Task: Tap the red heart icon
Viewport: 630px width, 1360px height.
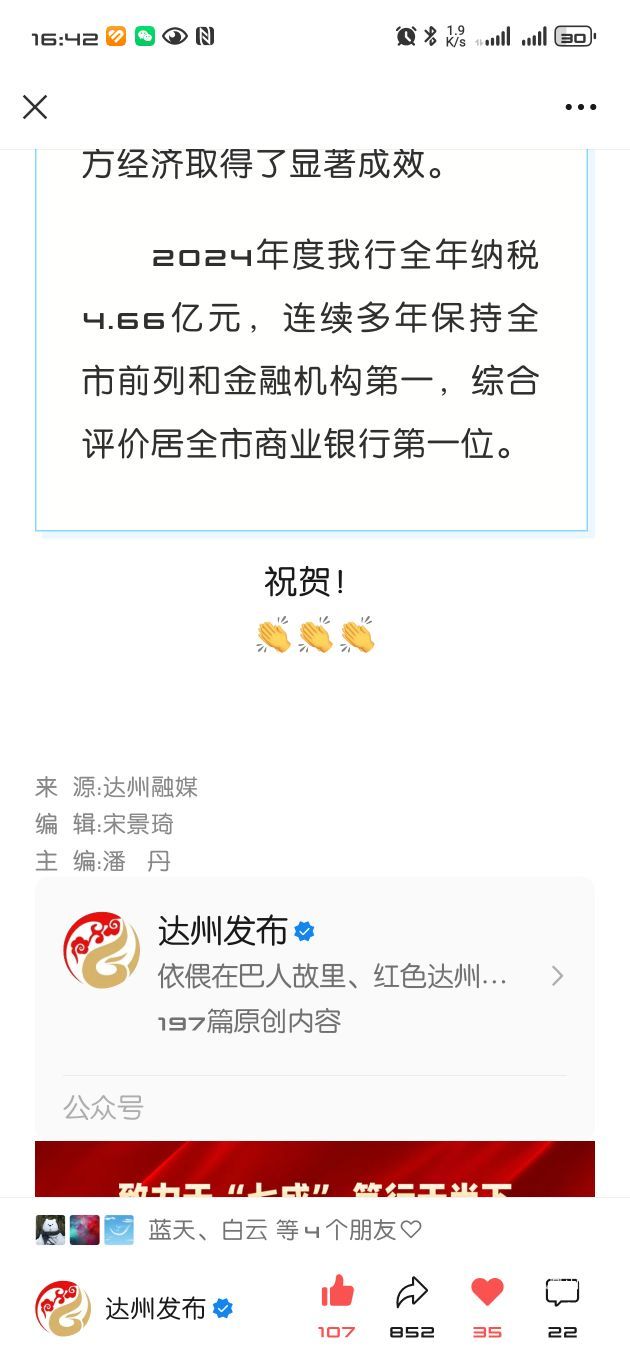Action: (x=487, y=1294)
